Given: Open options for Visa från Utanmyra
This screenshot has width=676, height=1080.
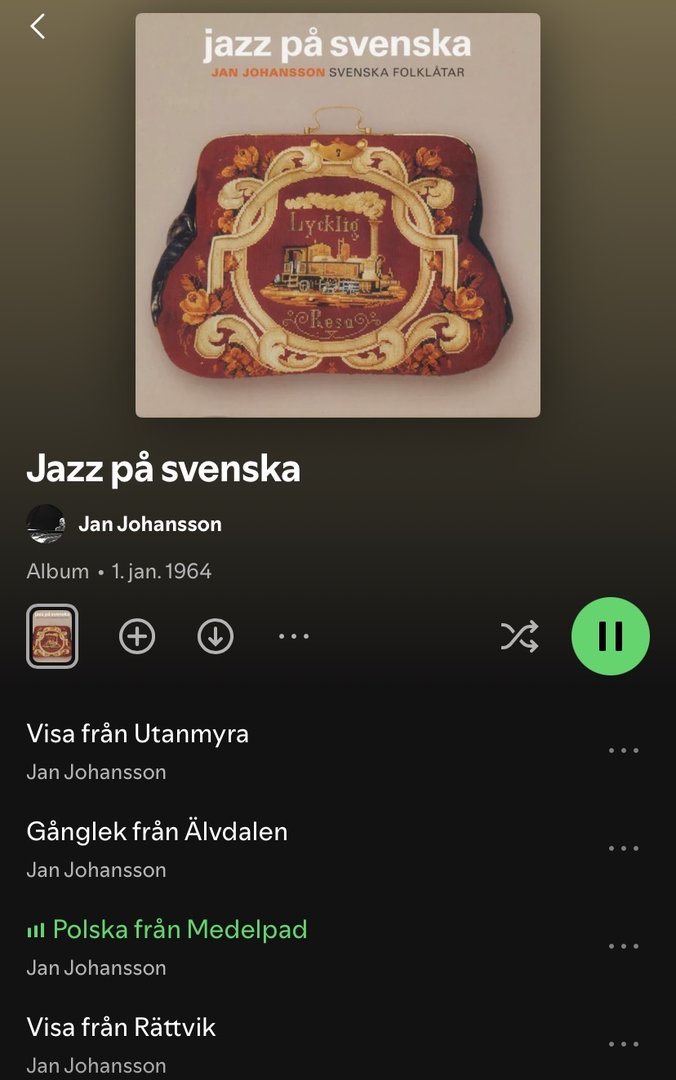Looking at the screenshot, I should 623,750.
